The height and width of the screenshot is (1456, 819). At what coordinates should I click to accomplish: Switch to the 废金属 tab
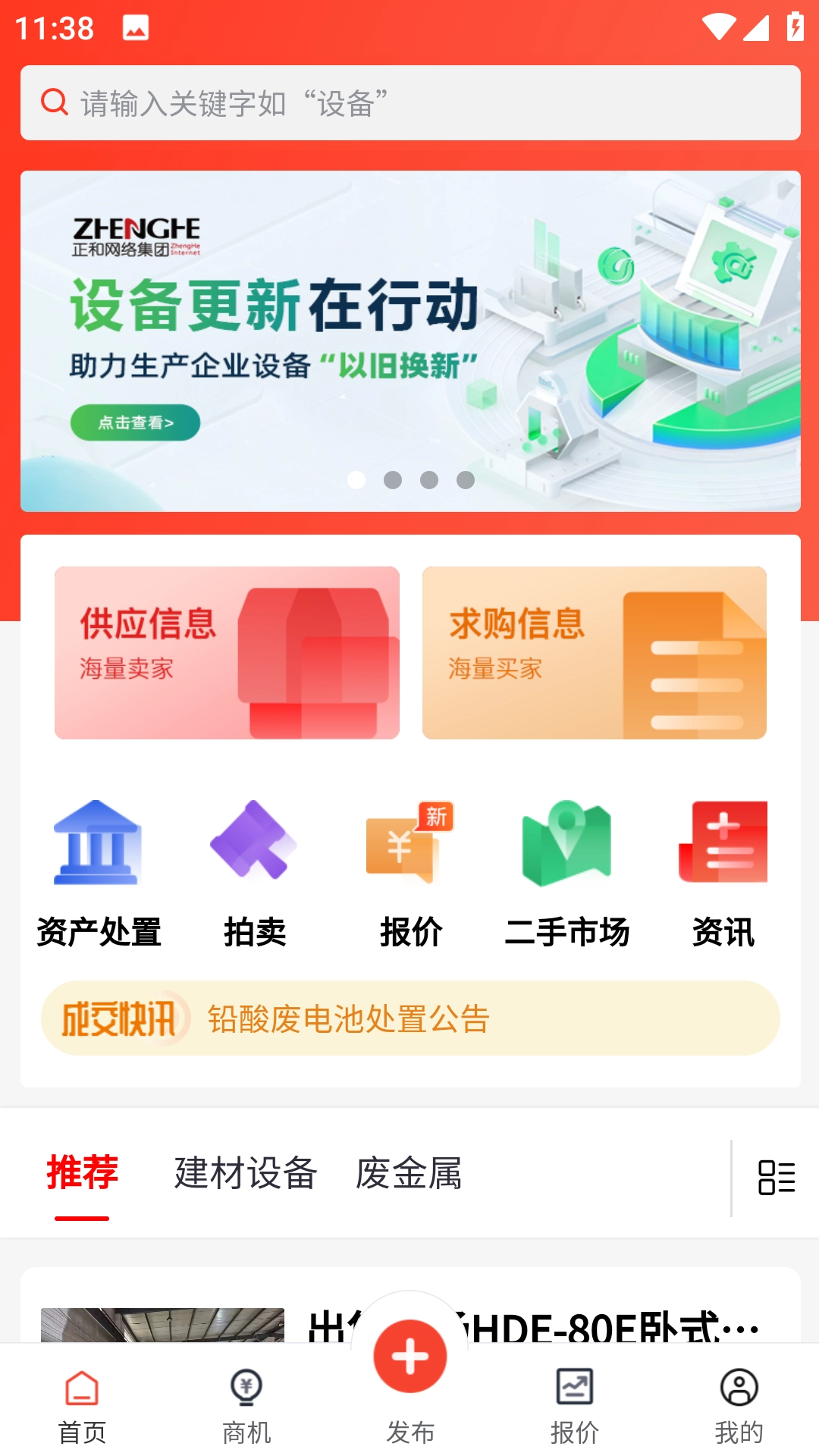(409, 1175)
